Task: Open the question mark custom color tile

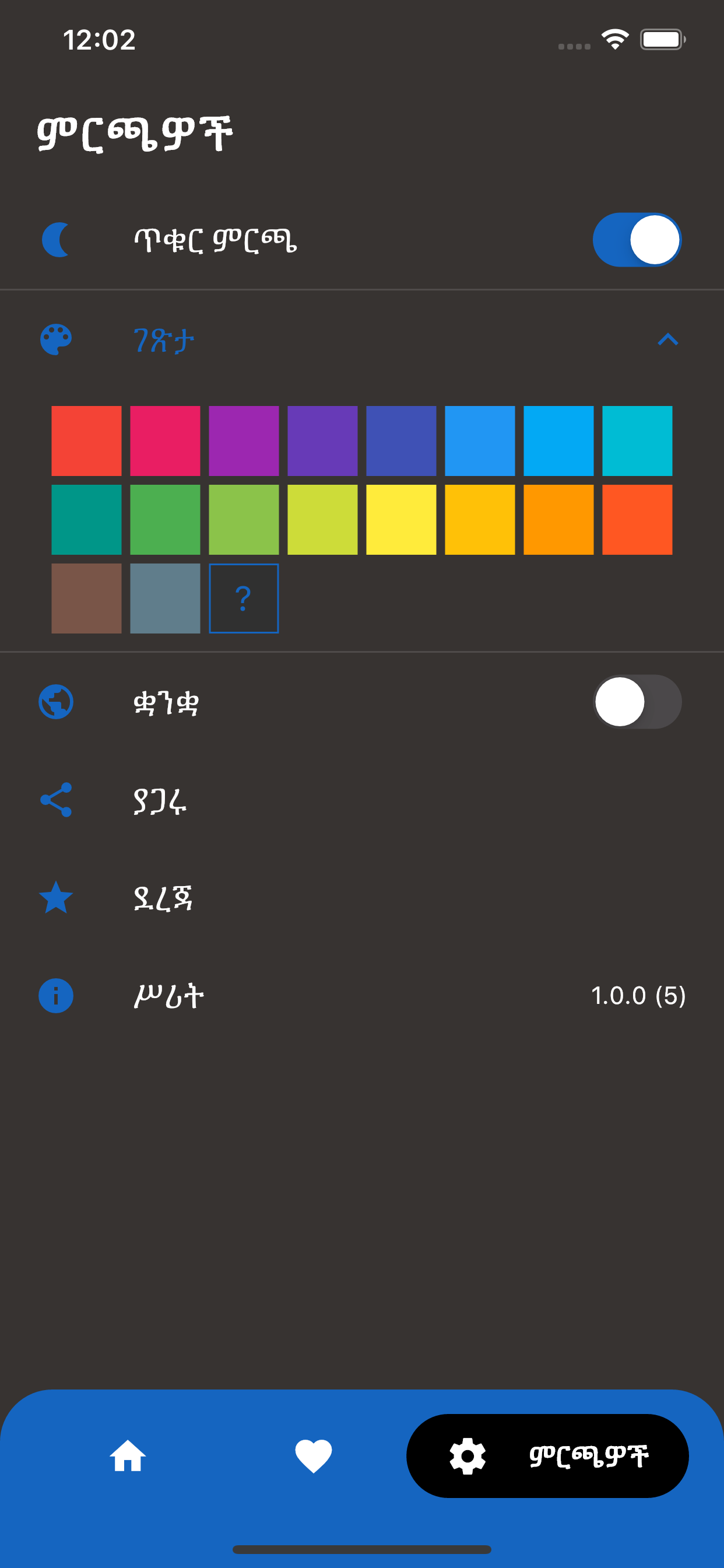Action: 243,598
